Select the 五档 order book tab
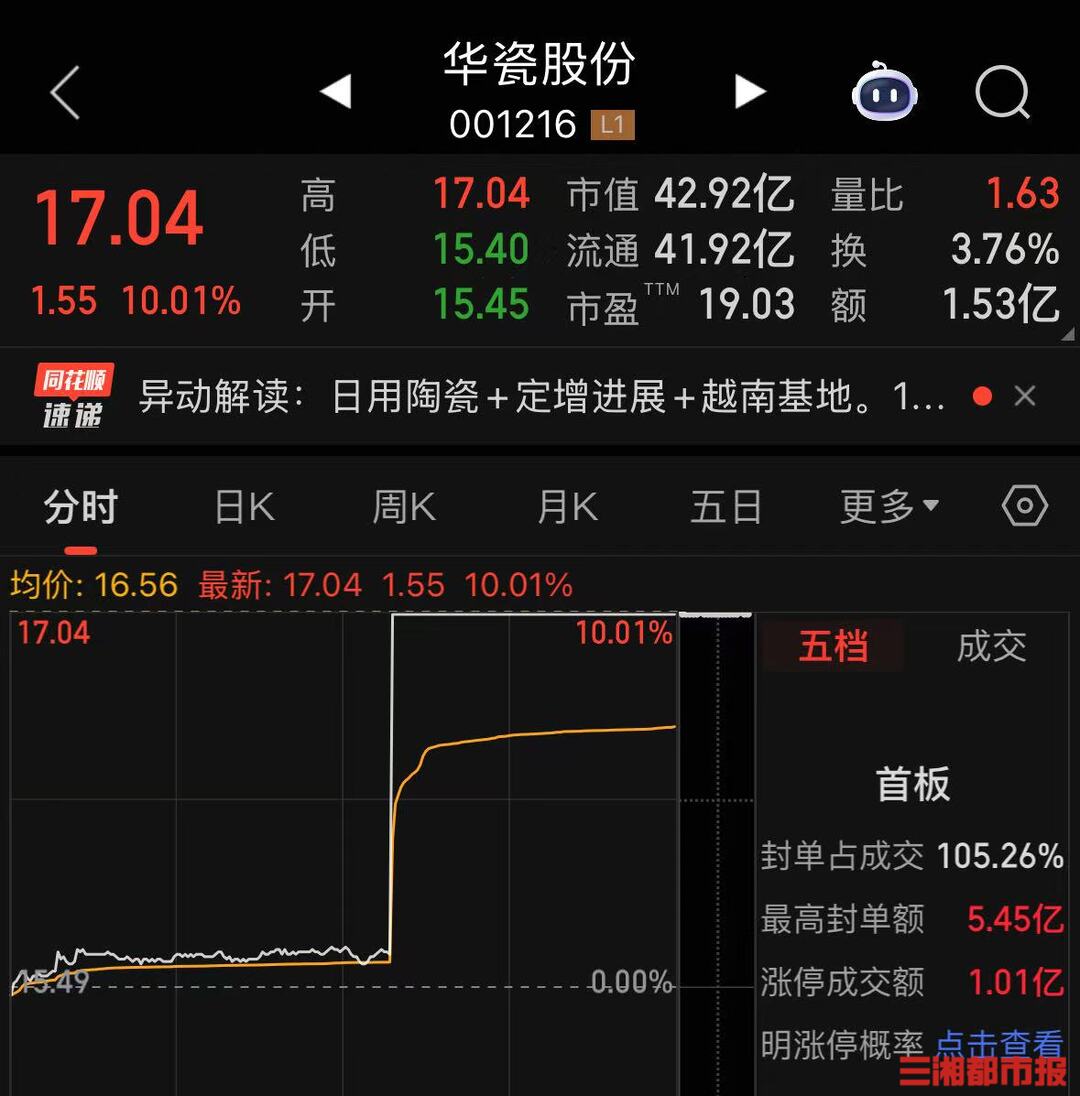This screenshot has height=1096, width=1080. tap(833, 647)
